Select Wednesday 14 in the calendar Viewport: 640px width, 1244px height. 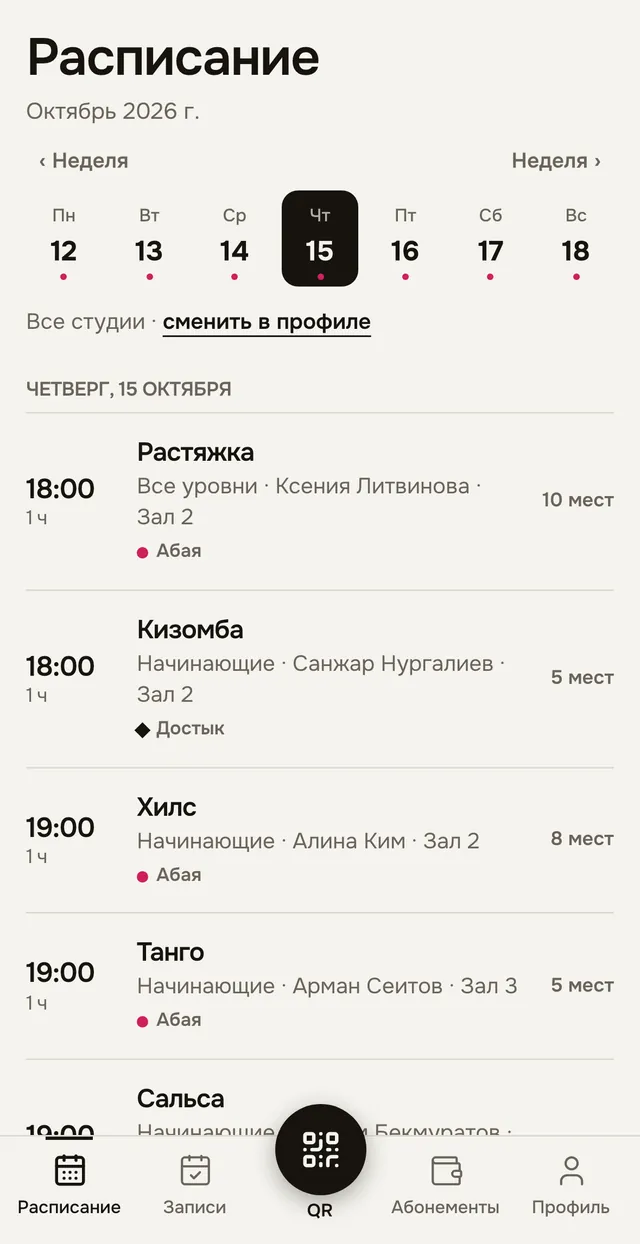coord(234,238)
